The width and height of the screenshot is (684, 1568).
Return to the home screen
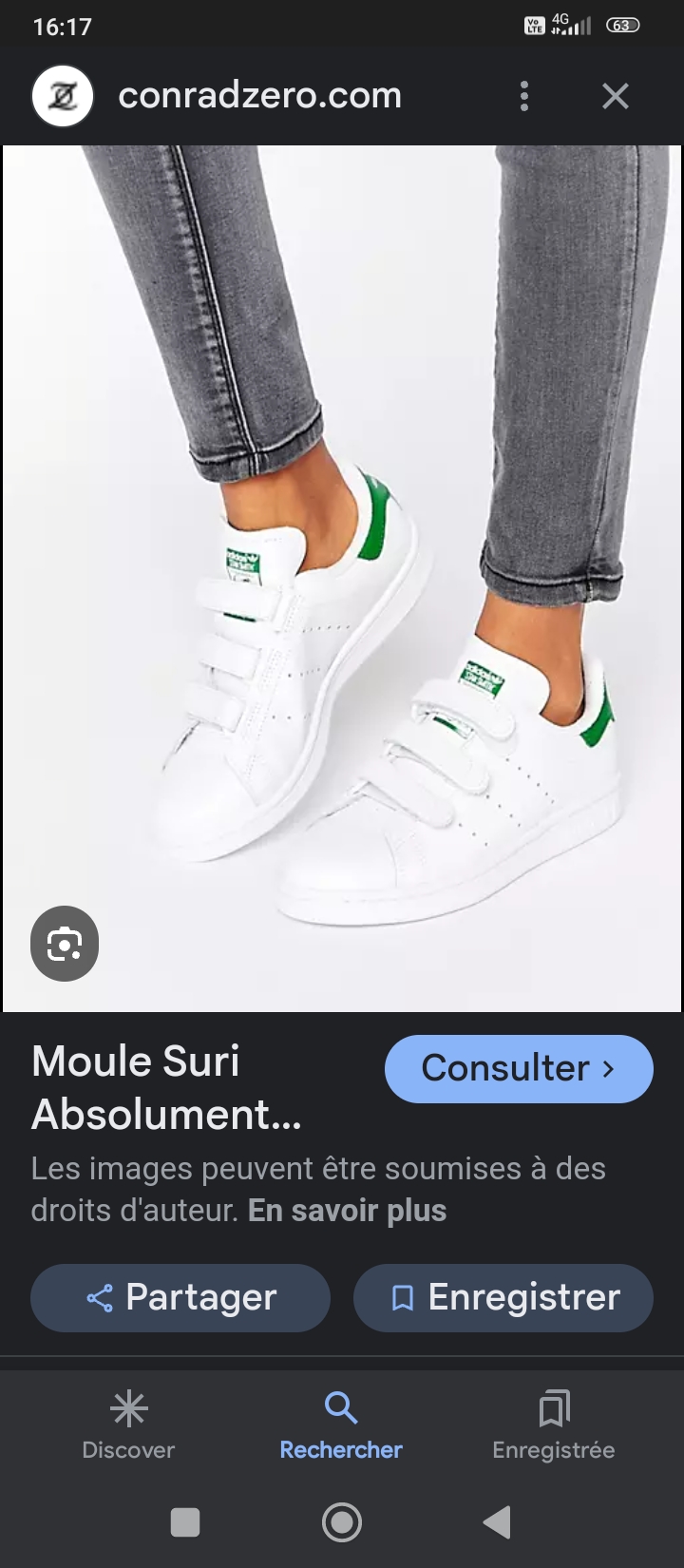342,1522
